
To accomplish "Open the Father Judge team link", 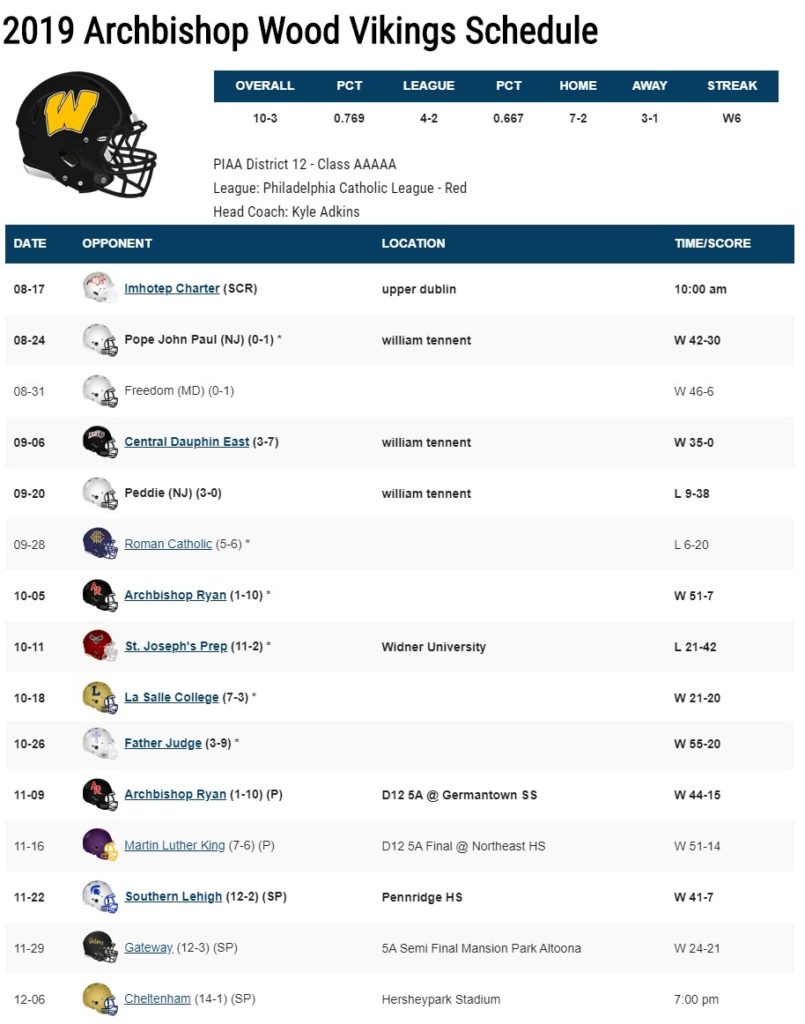I will pos(163,743).
